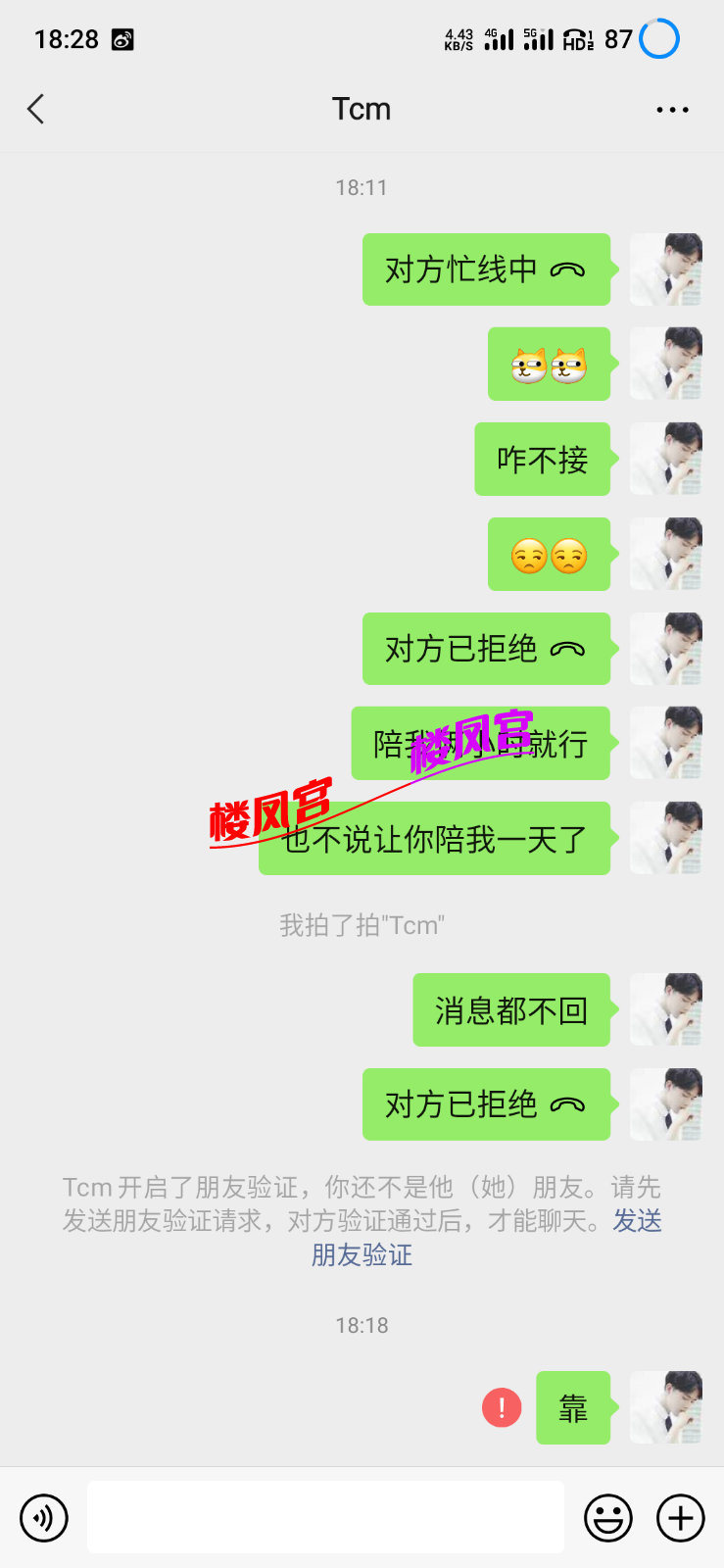
Task: Open the emoji picker
Action: point(608,1518)
